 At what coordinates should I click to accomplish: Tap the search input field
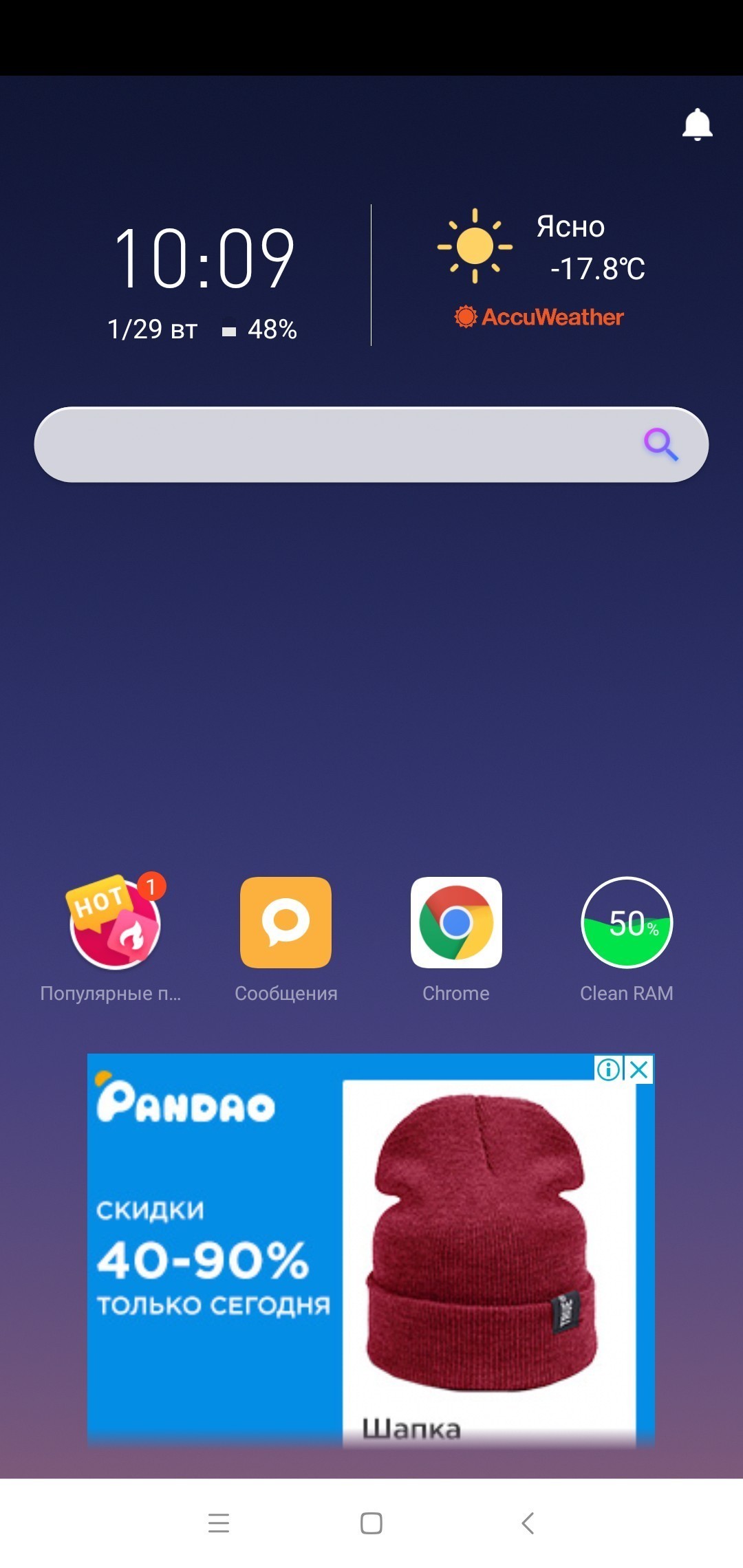[x=330, y=445]
